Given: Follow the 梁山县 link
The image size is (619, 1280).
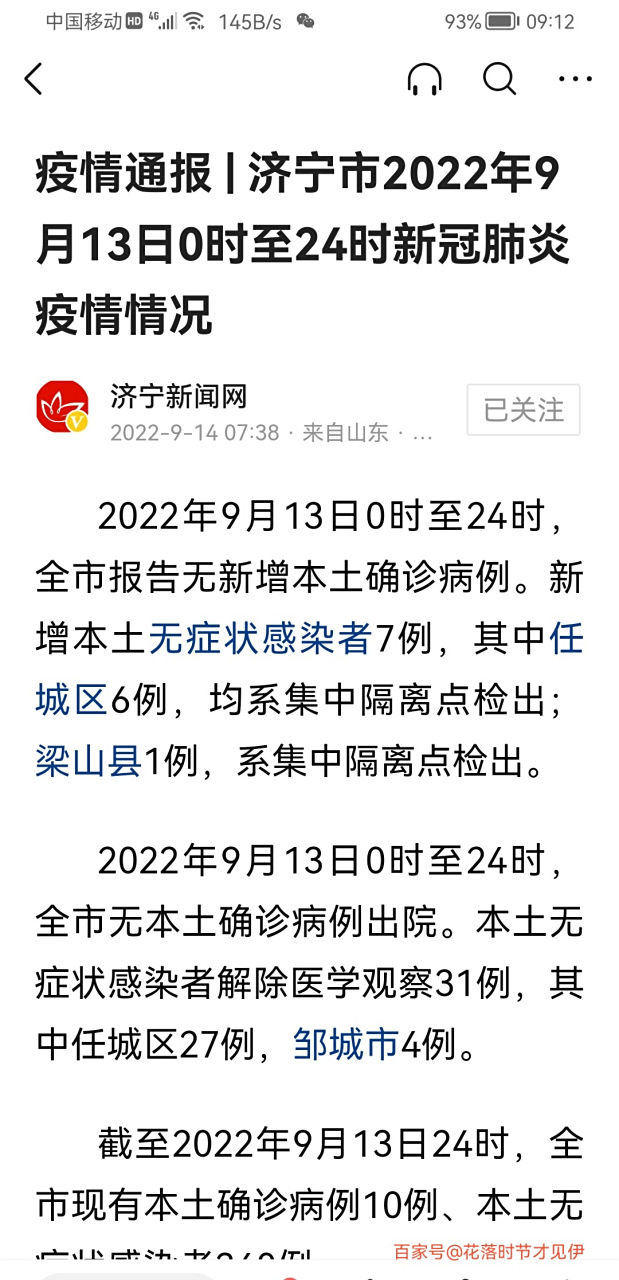Looking at the screenshot, I should pos(88,762).
